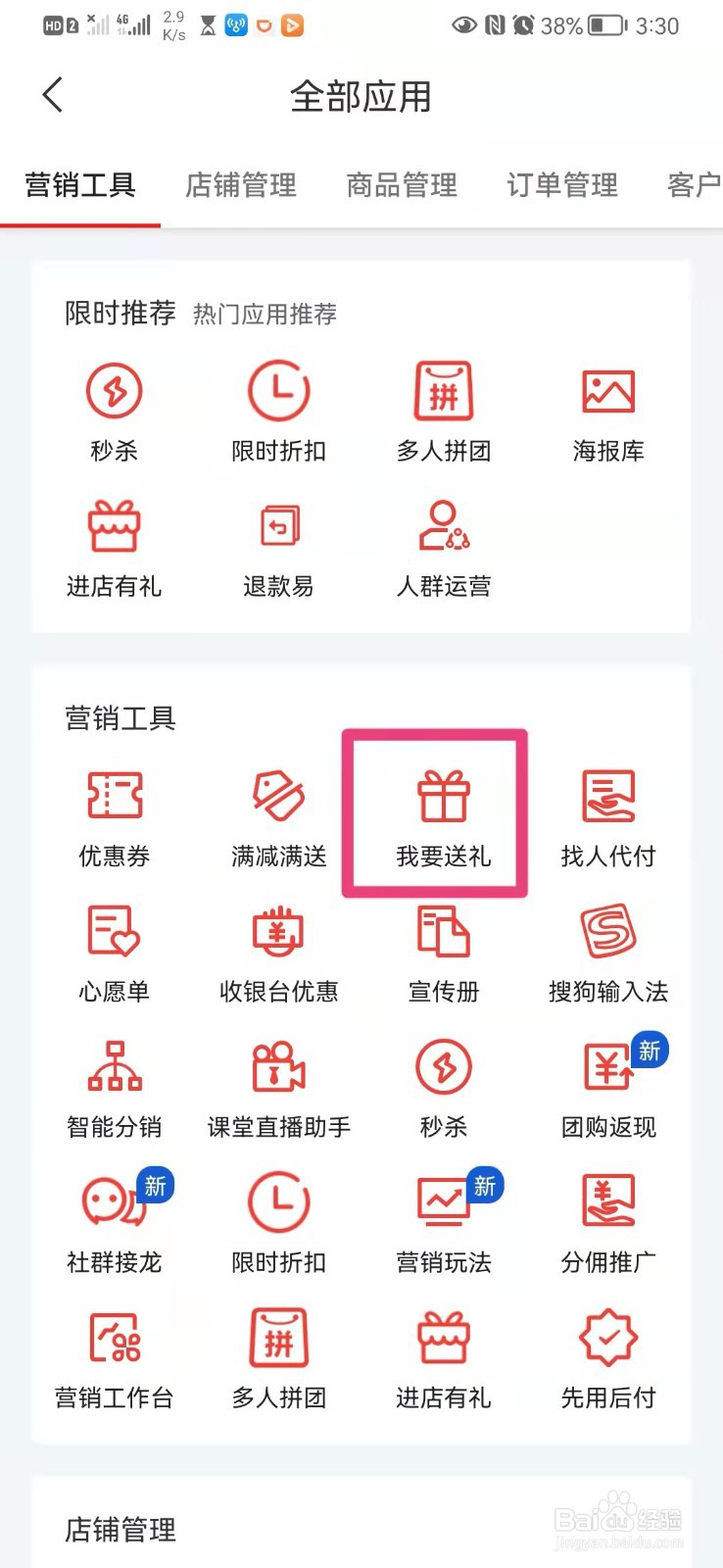The width and height of the screenshot is (723, 1568).
Task: Open the highlighted 我要送礼 gift feature
Action: click(x=443, y=811)
